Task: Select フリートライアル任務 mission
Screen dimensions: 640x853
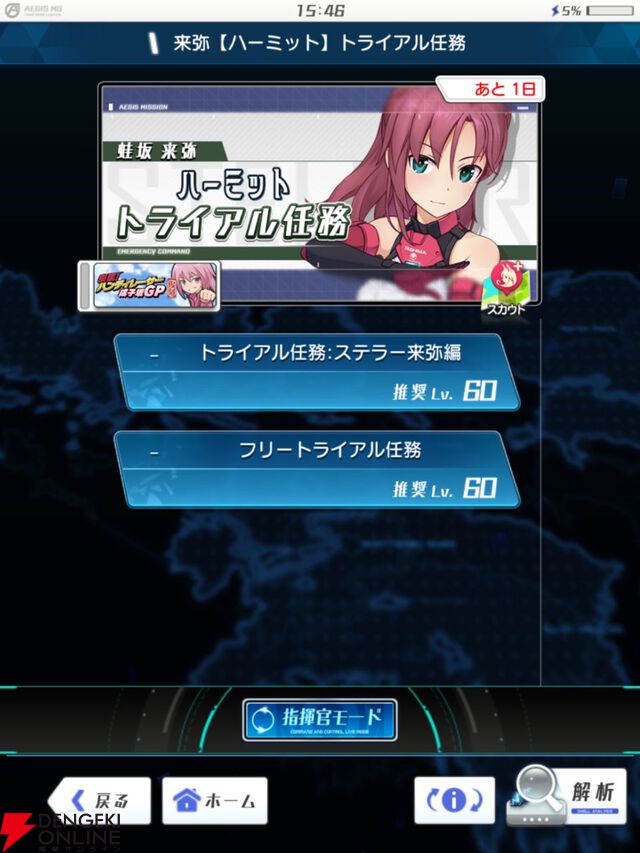Action: coord(317,468)
